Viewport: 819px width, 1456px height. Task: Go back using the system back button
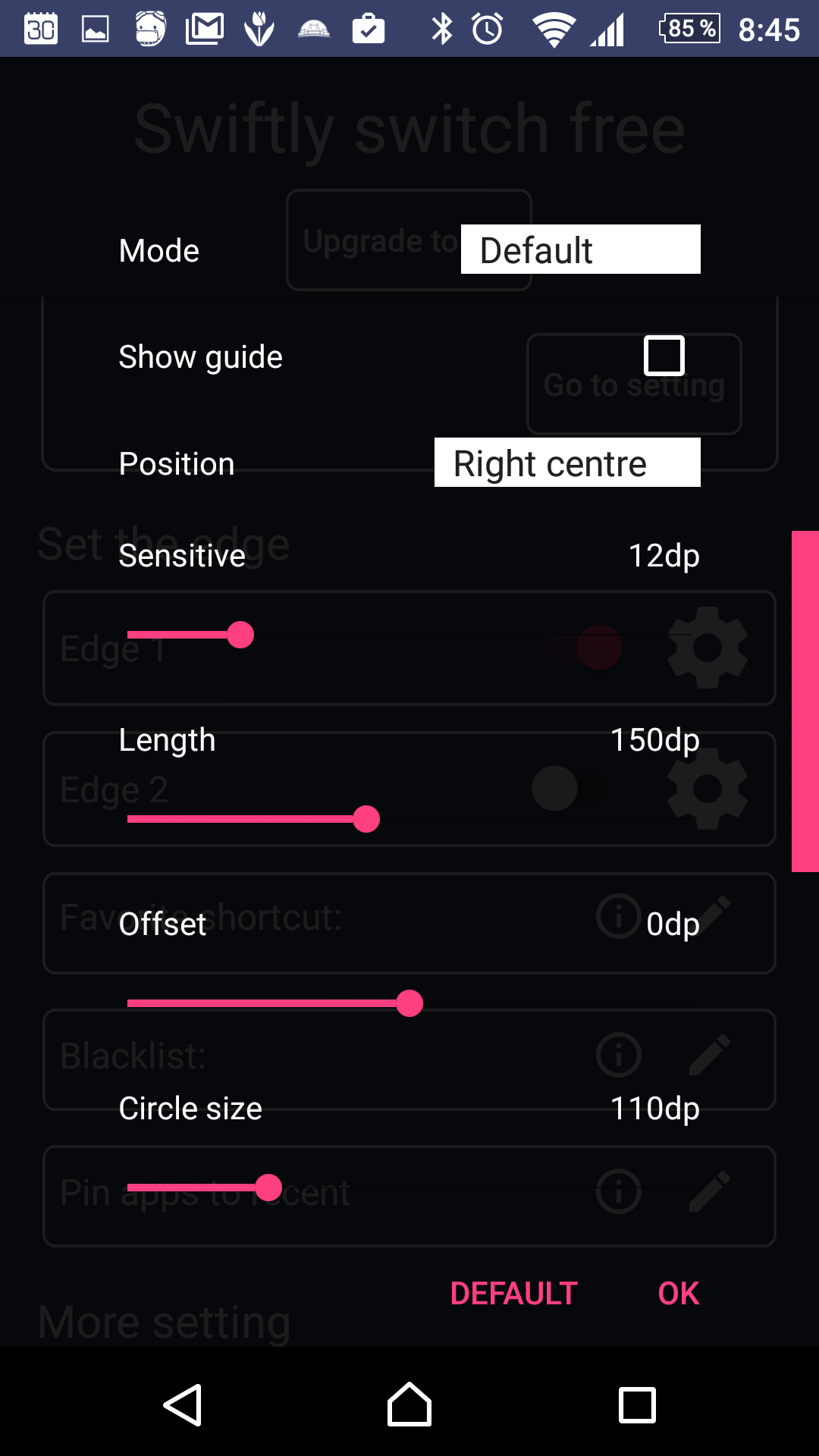pos(183,1405)
